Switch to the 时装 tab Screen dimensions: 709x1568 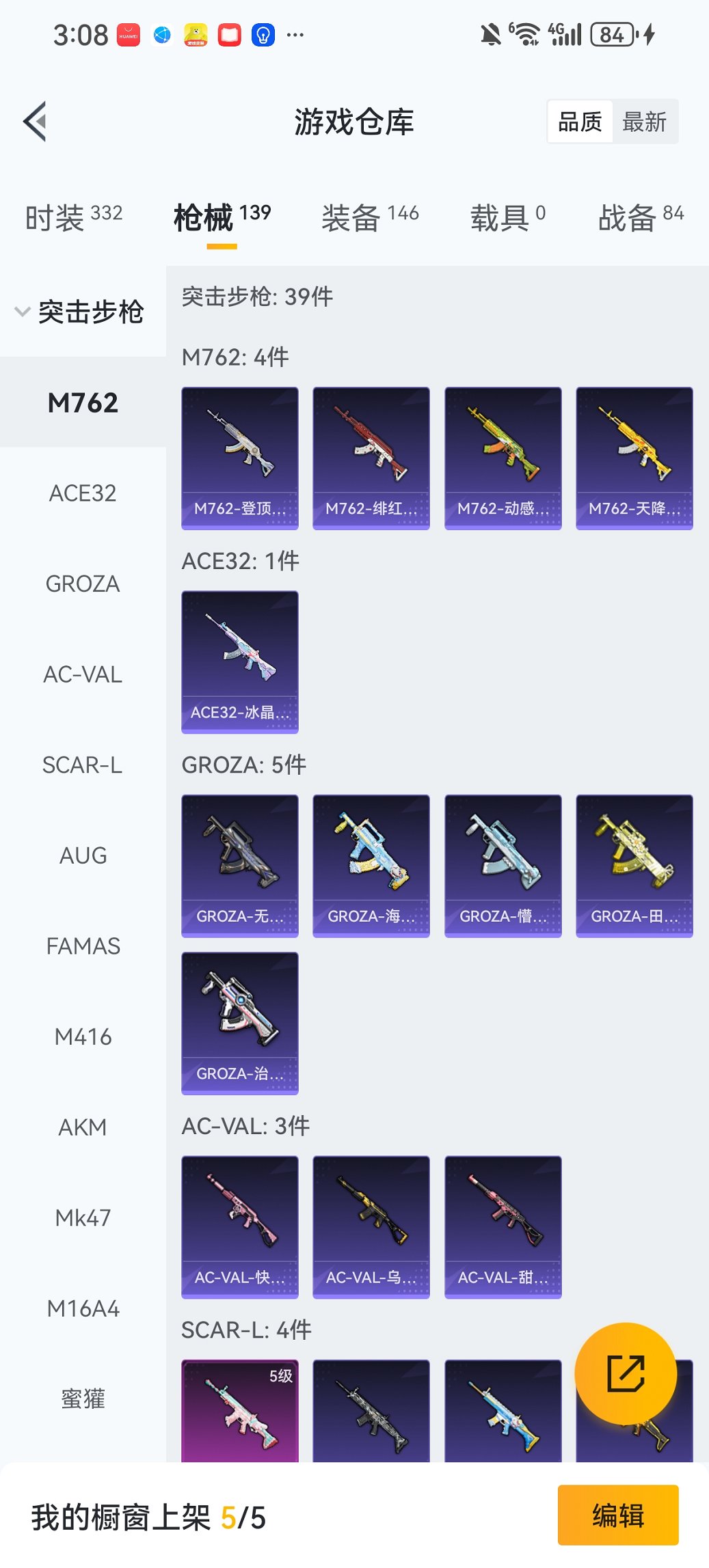pos(74,218)
